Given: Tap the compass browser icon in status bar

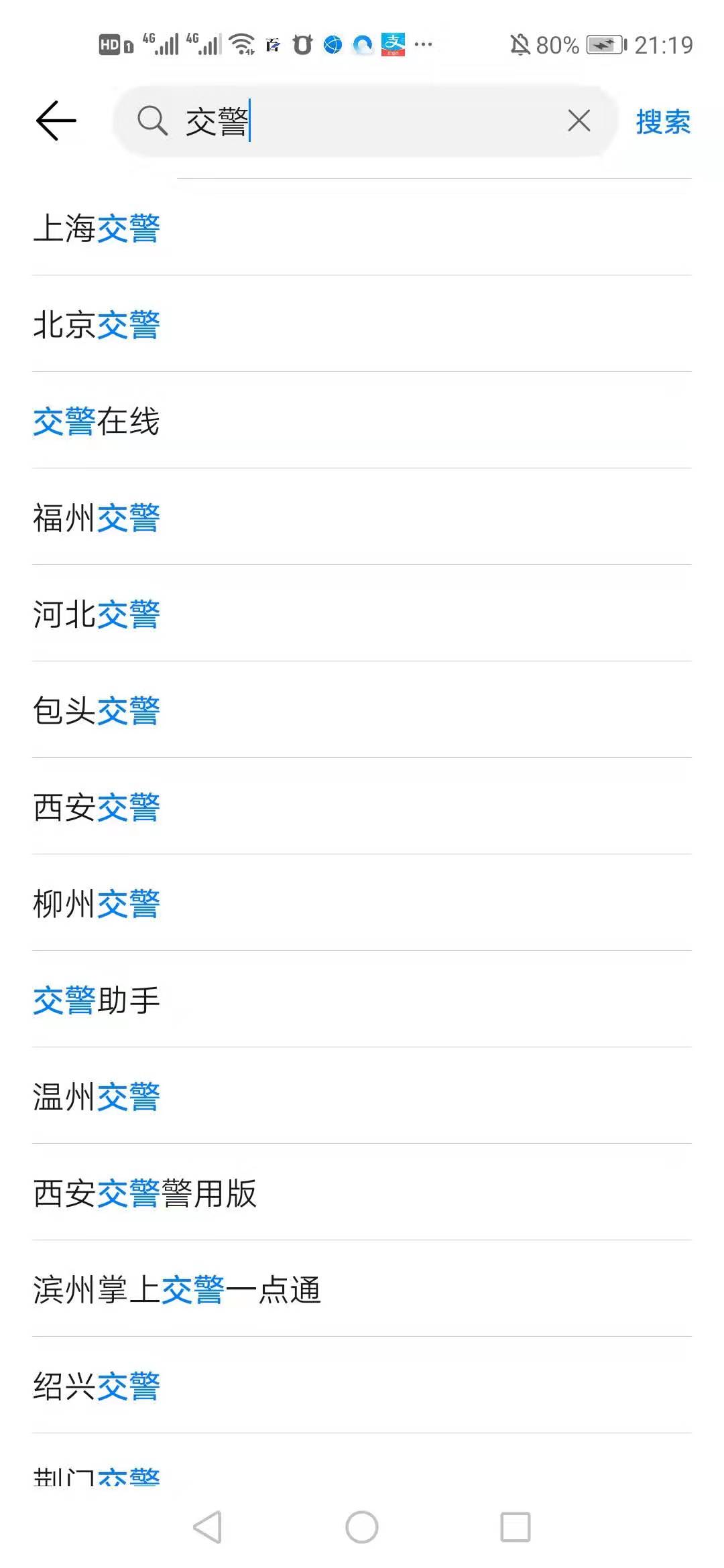Looking at the screenshot, I should (x=333, y=44).
